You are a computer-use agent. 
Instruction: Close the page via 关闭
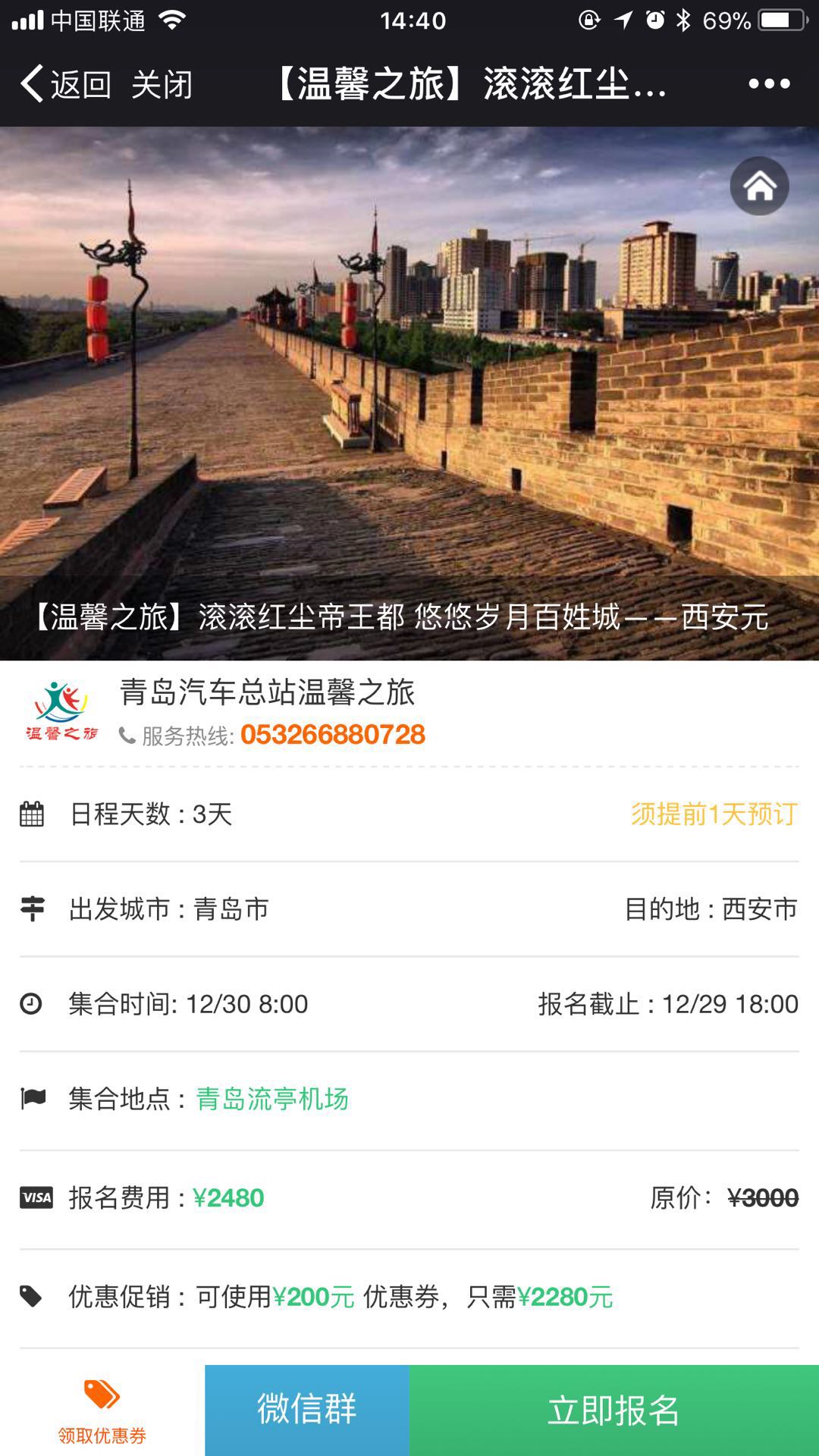(x=162, y=84)
